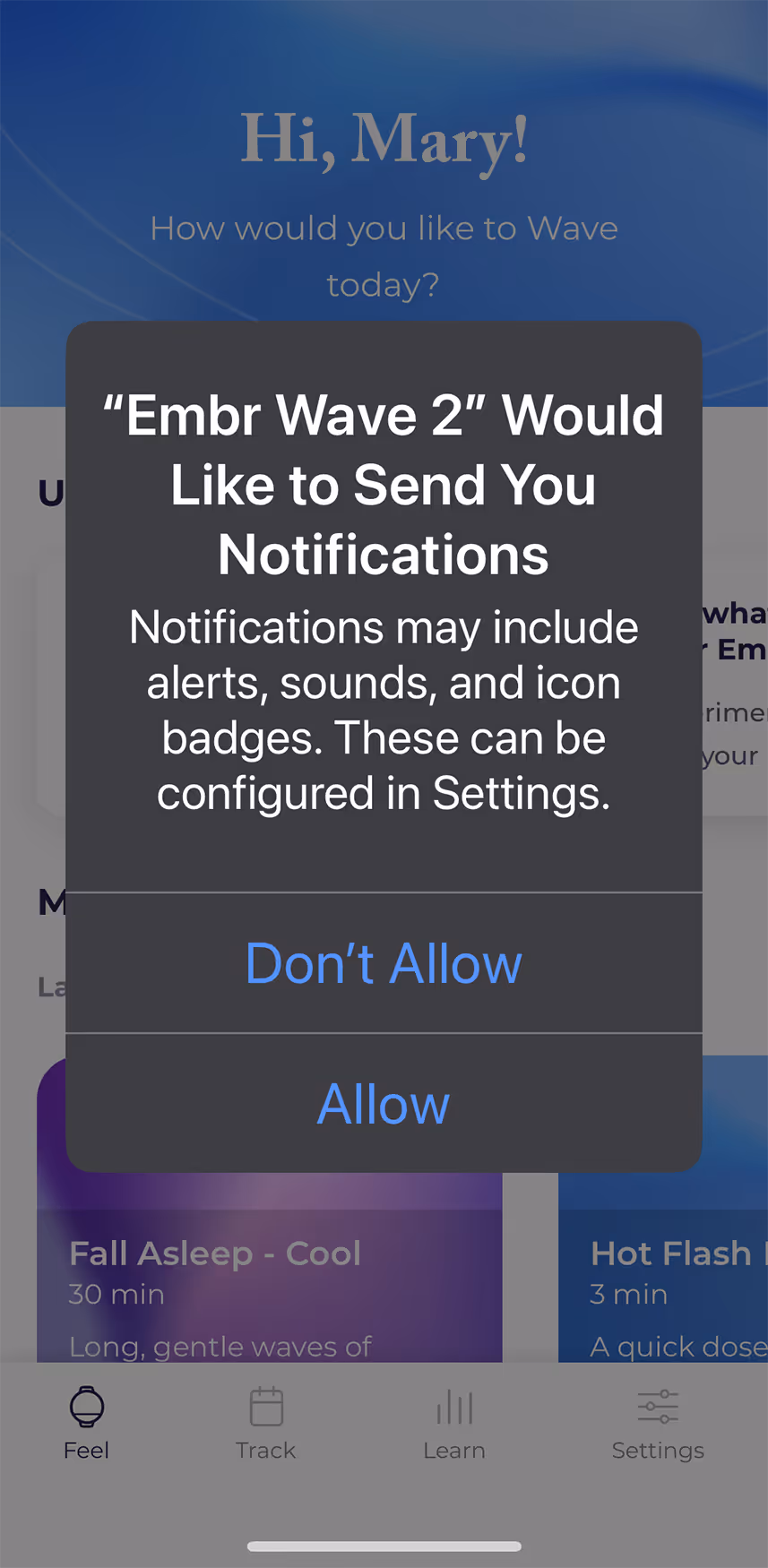Tap the adjustment sliders icon above Settings
This screenshot has height=1568, width=768.
[x=658, y=1407]
